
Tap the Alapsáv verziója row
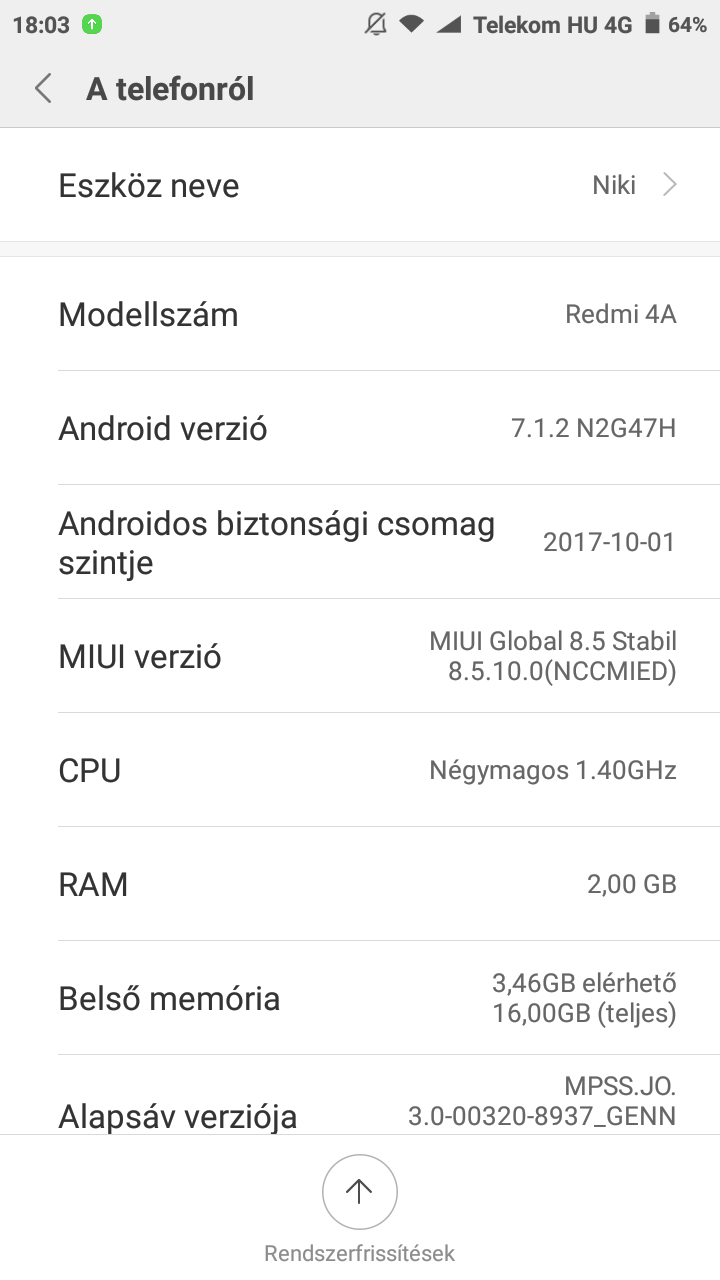pyautogui.click(x=360, y=1095)
